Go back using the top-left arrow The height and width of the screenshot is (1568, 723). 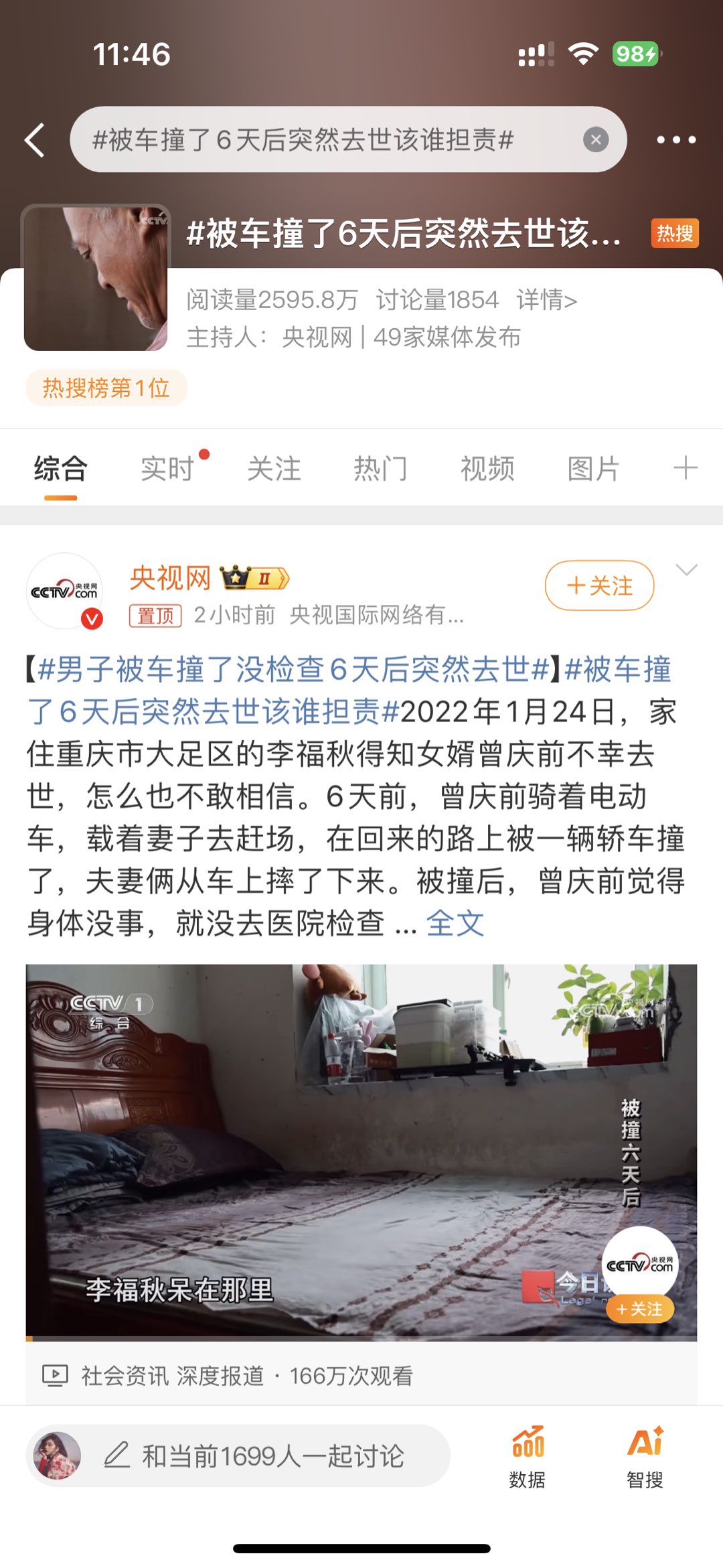[35, 140]
